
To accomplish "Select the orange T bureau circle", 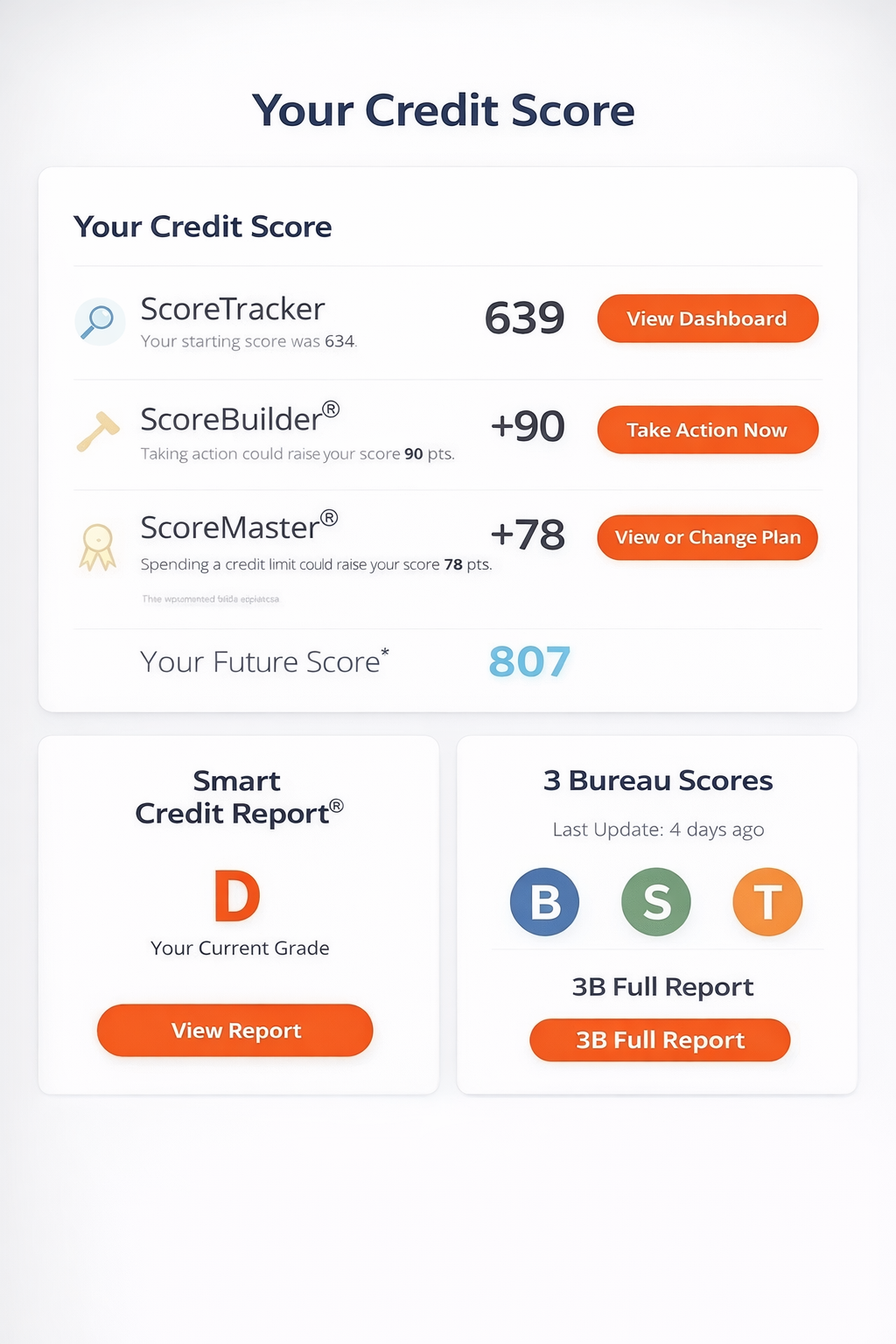I will (x=767, y=901).
